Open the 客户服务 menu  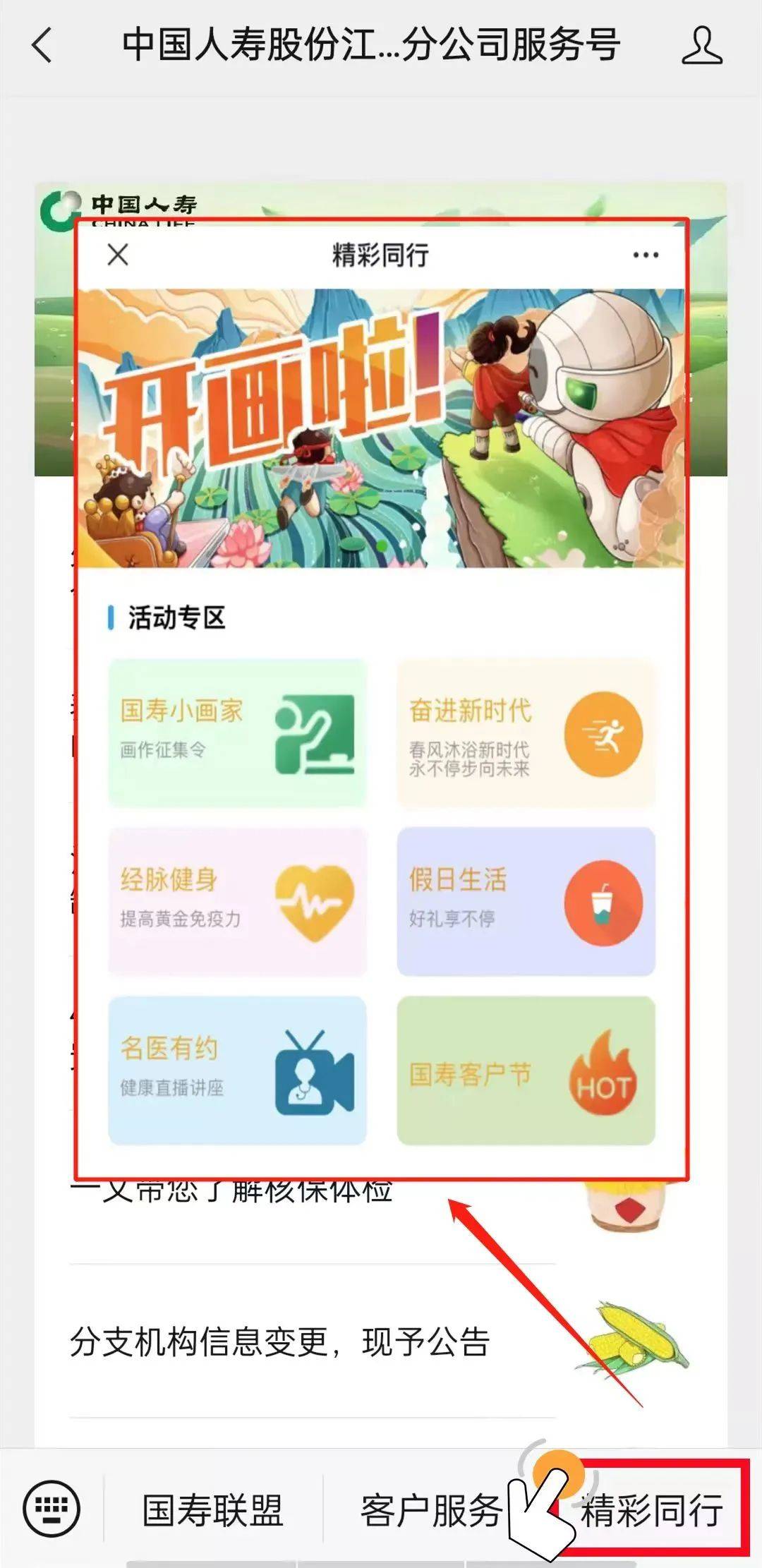(x=430, y=1510)
